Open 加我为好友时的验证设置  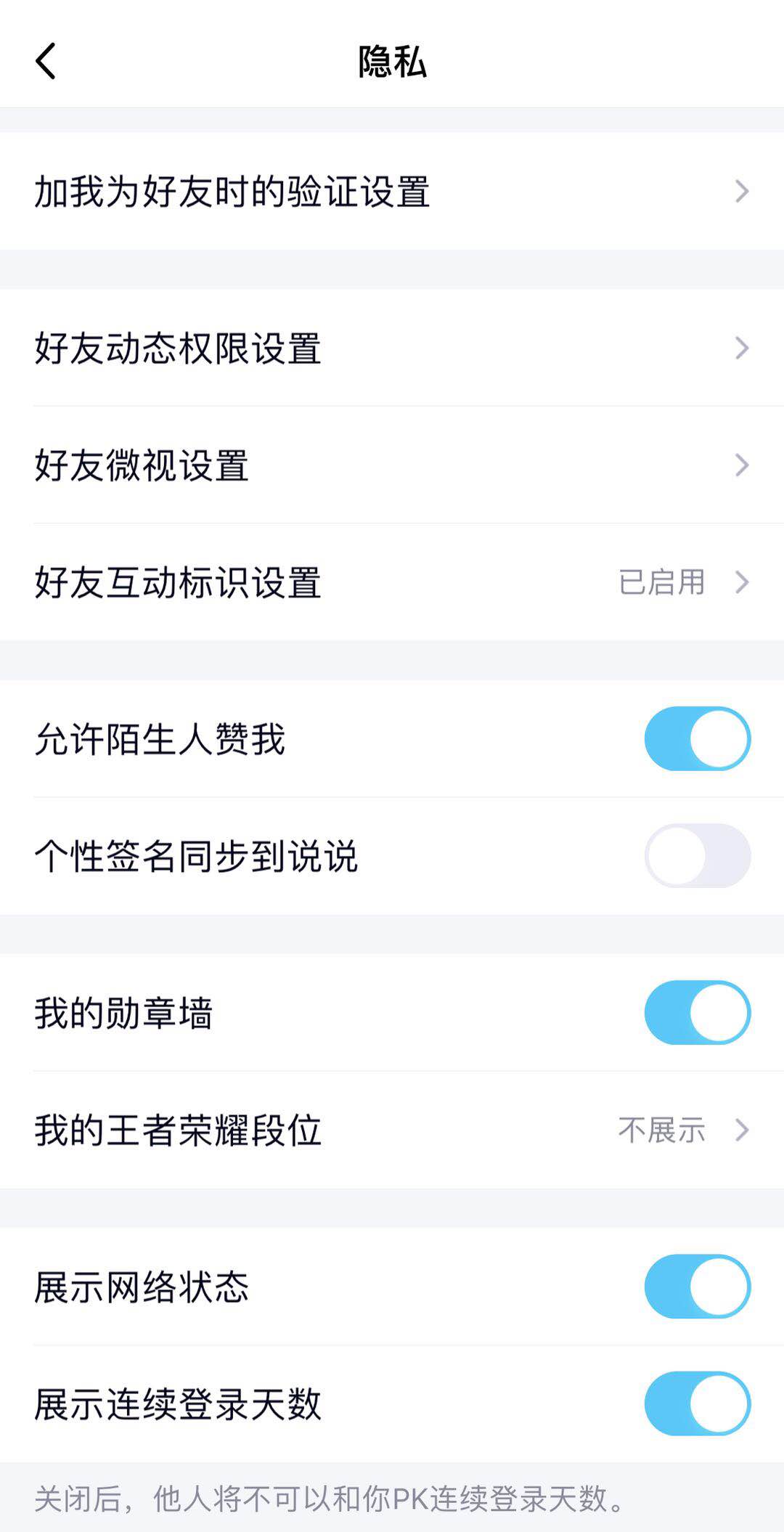point(392,192)
